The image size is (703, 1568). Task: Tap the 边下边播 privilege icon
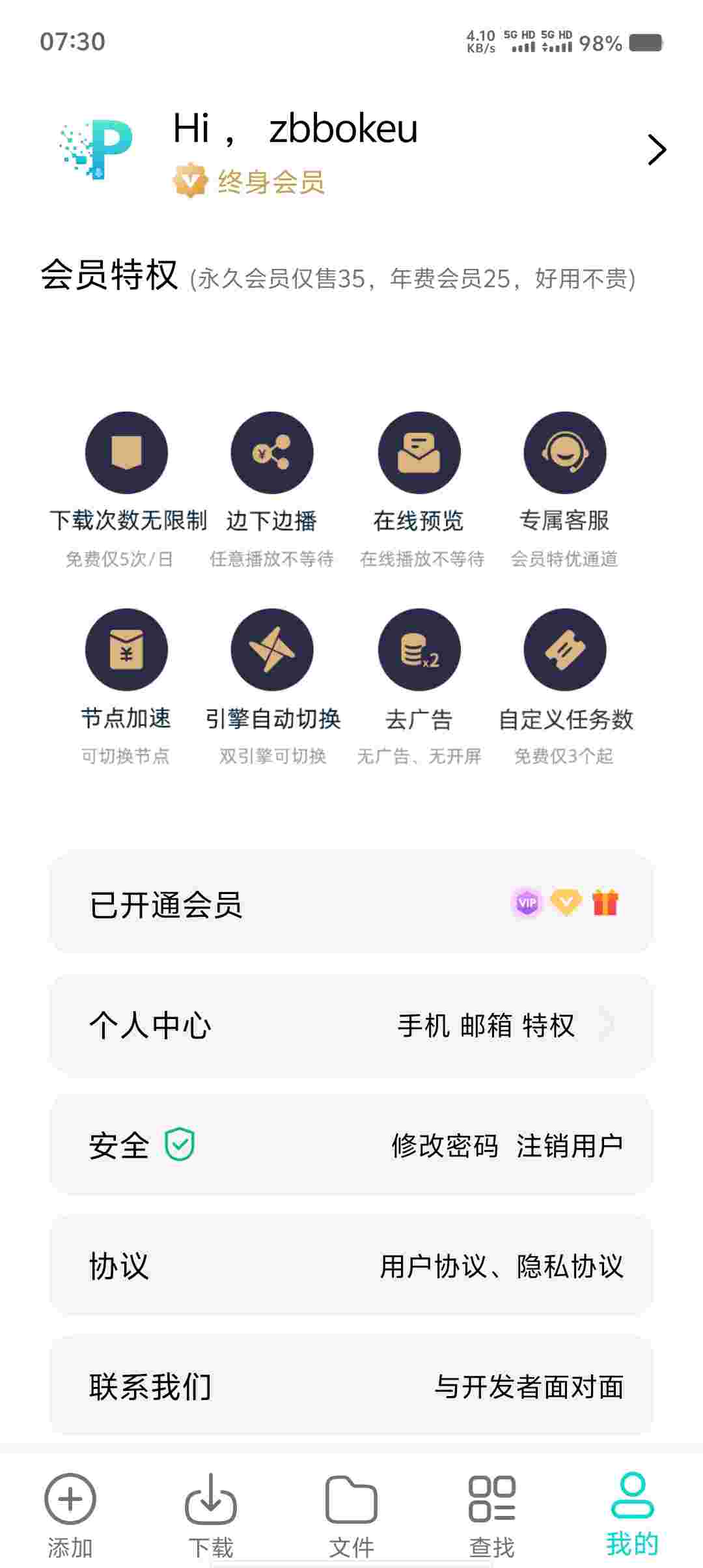(272, 453)
